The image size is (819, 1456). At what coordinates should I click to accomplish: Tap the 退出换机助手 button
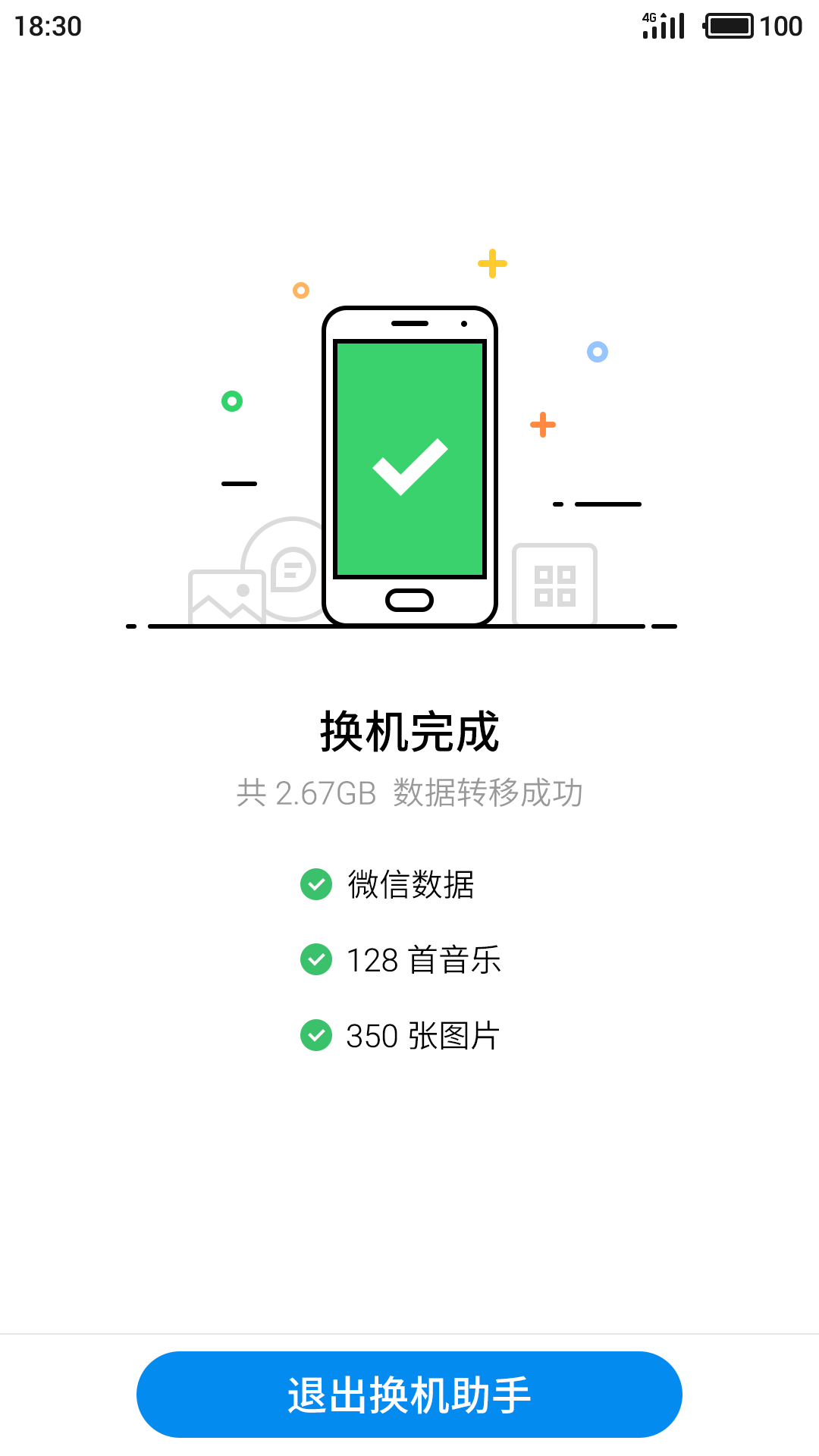click(409, 1395)
